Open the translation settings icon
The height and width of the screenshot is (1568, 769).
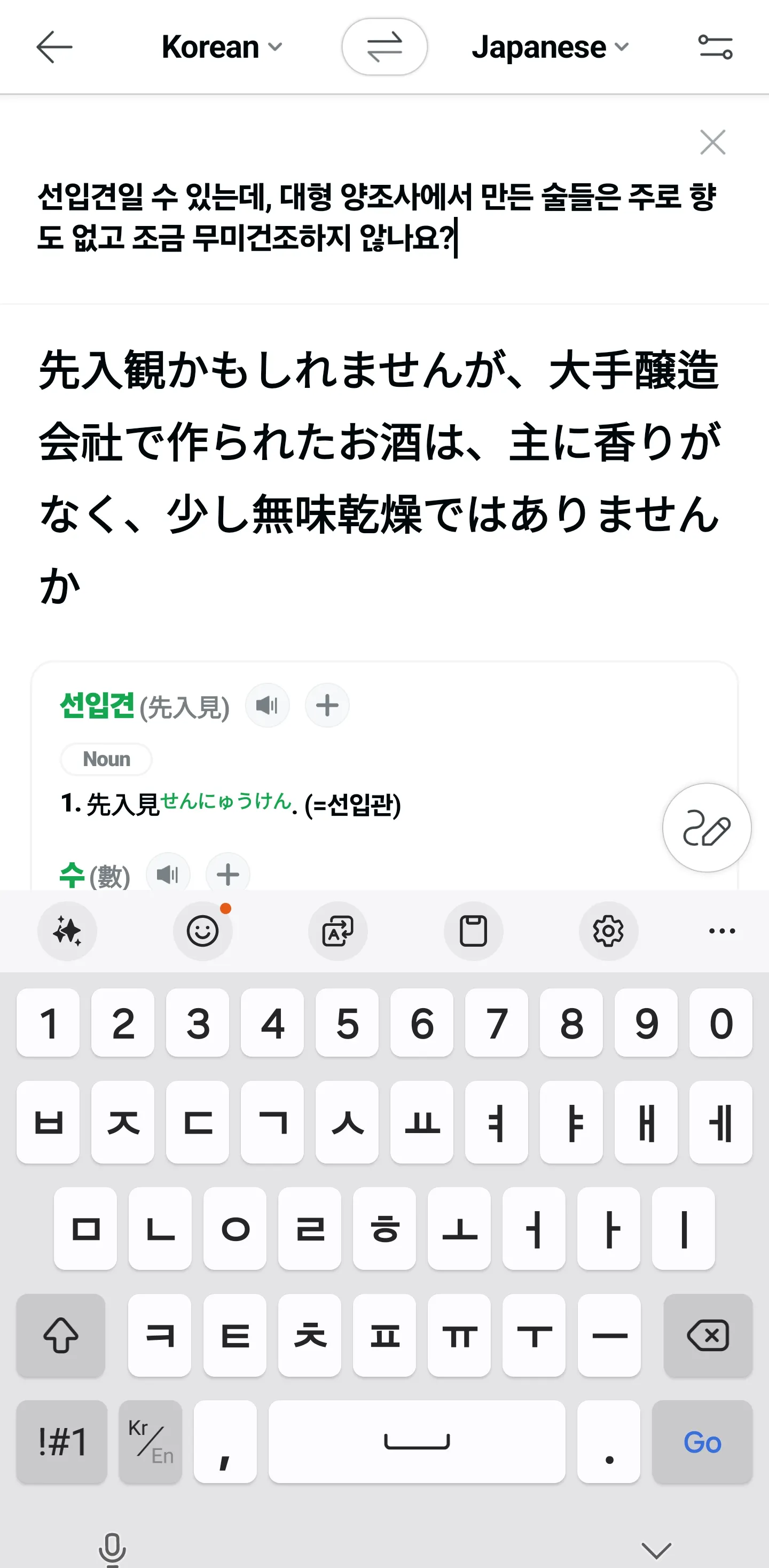click(715, 47)
